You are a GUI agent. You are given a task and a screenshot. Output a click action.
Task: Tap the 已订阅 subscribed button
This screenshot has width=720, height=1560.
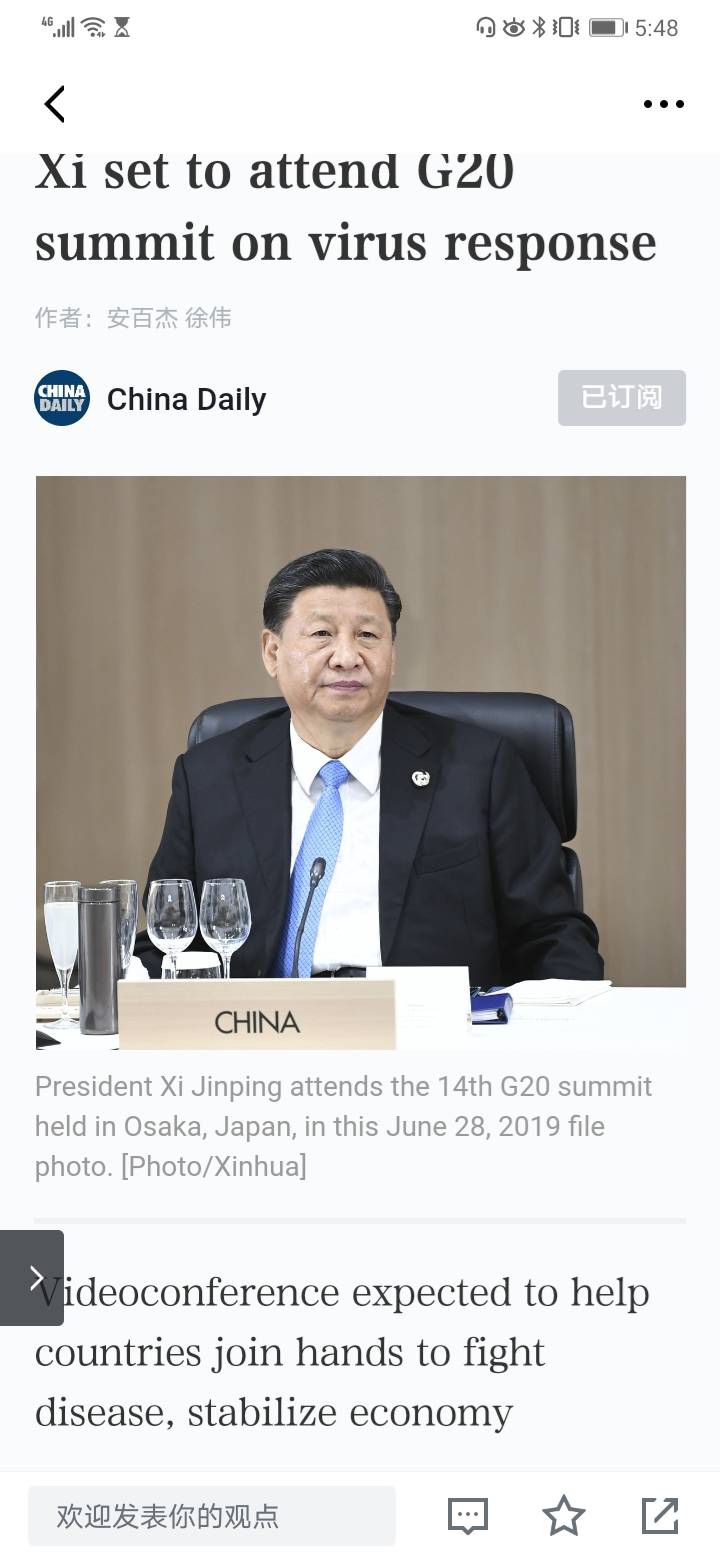click(x=621, y=398)
